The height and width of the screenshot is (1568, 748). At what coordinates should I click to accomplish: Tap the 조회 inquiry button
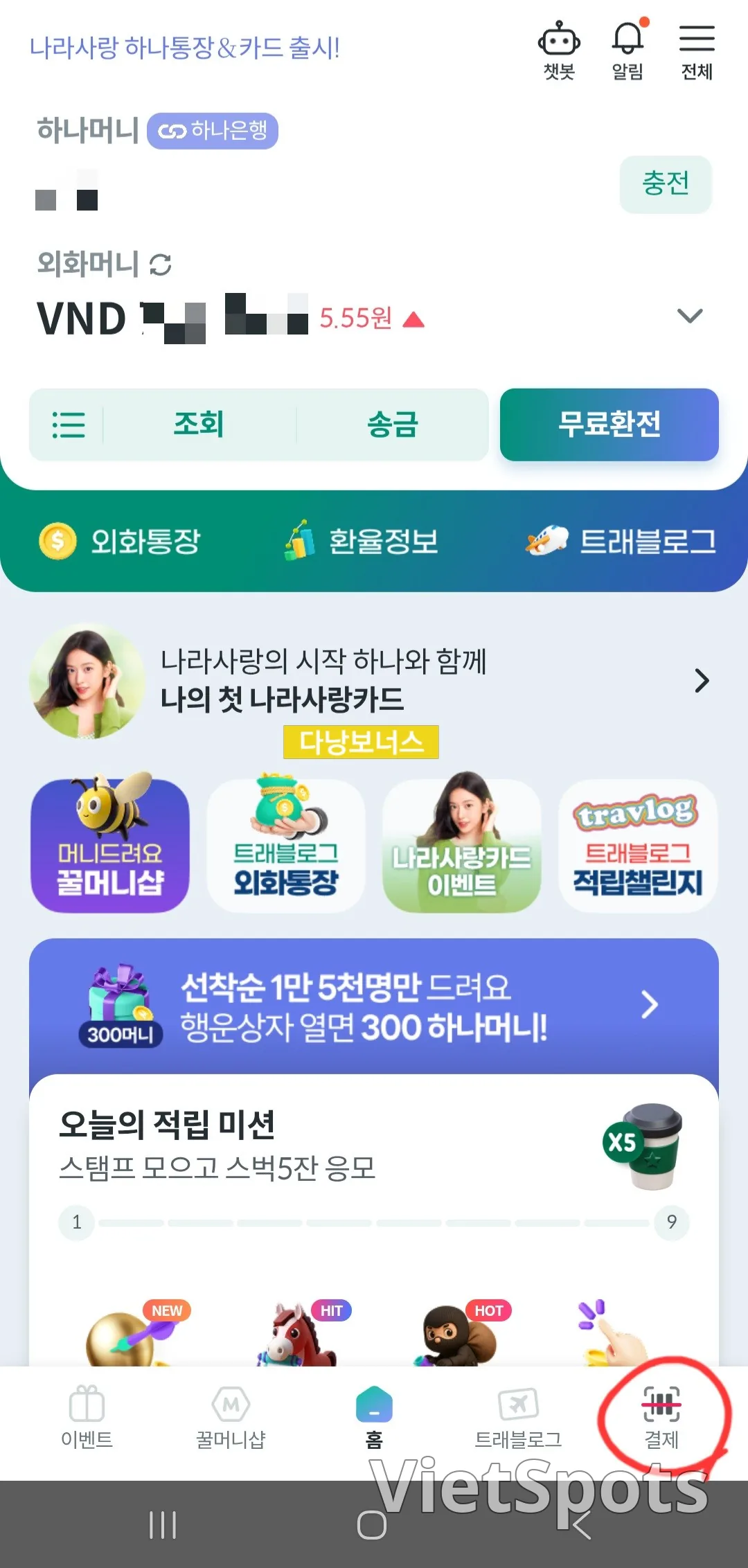pyautogui.click(x=199, y=424)
